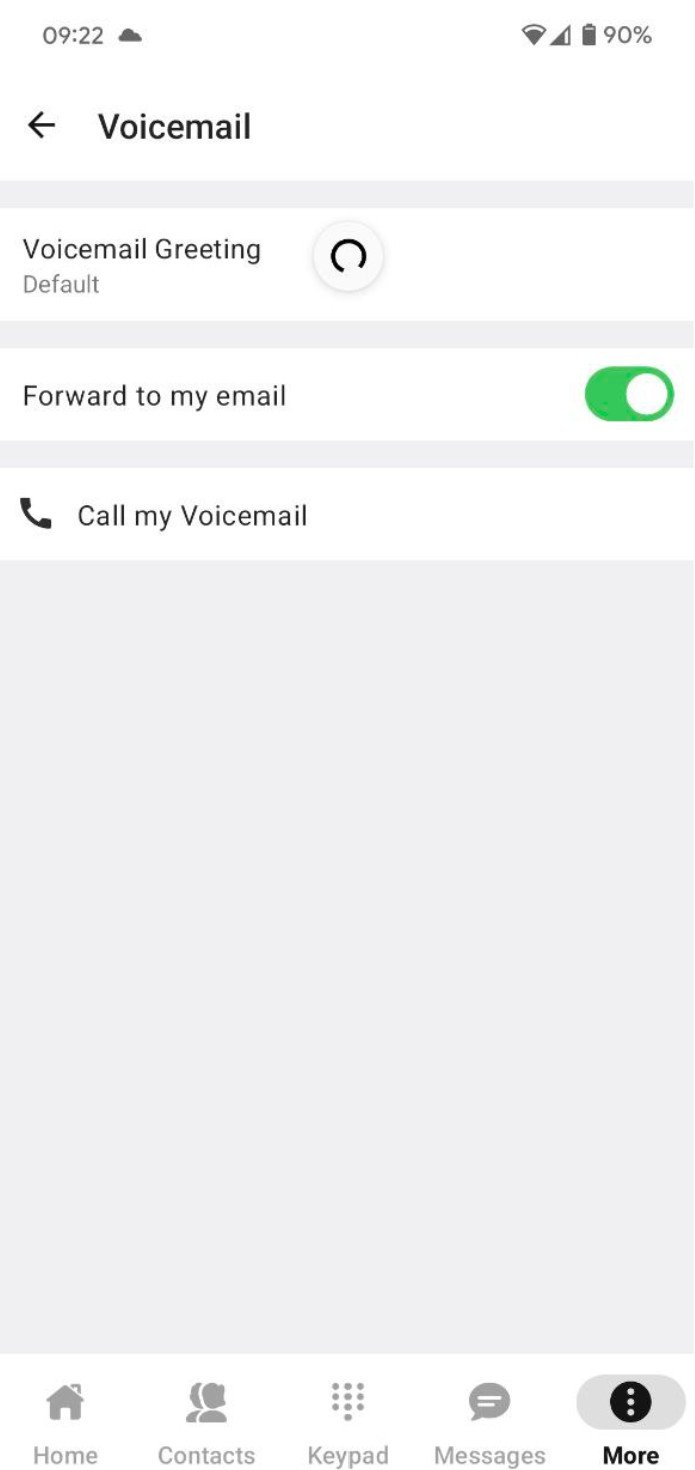Switch to the Messages tab
695x1470 pixels.
[x=490, y=1422]
